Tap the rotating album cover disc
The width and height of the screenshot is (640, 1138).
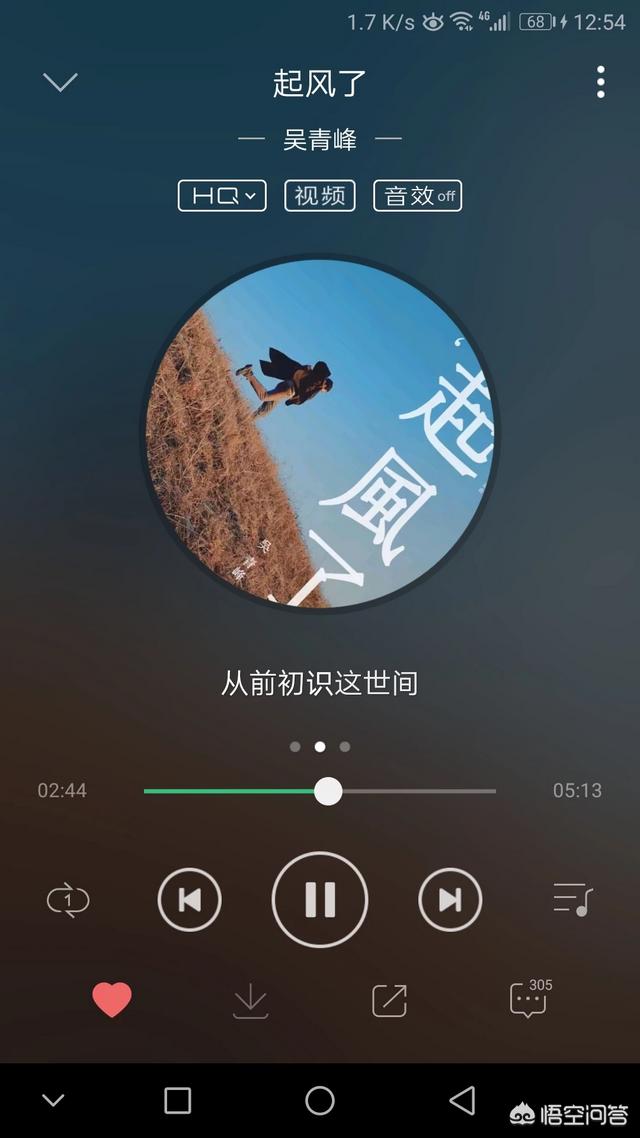[320, 433]
